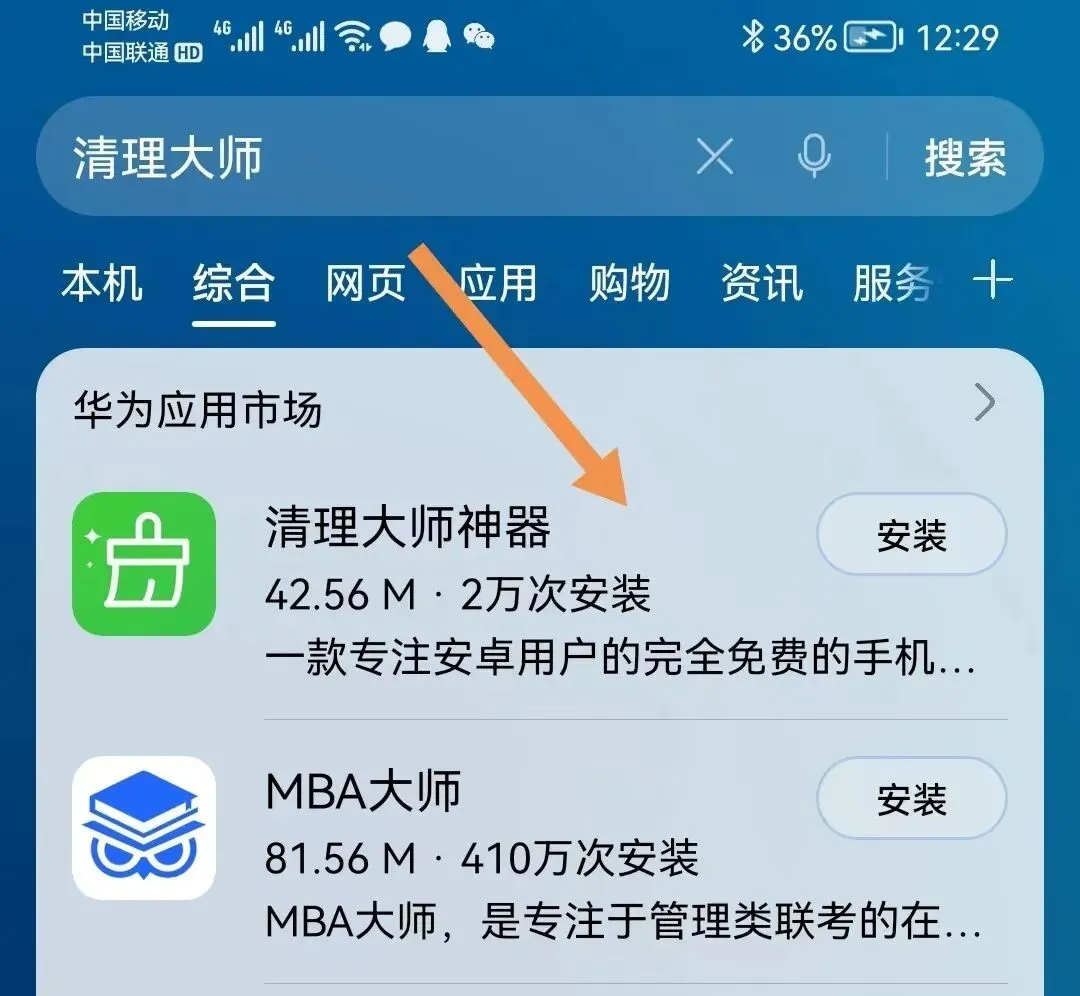The height and width of the screenshot is (996, 1080).
Task: Expand the 华为应用市场 section chevron
Action: (985, 403)
